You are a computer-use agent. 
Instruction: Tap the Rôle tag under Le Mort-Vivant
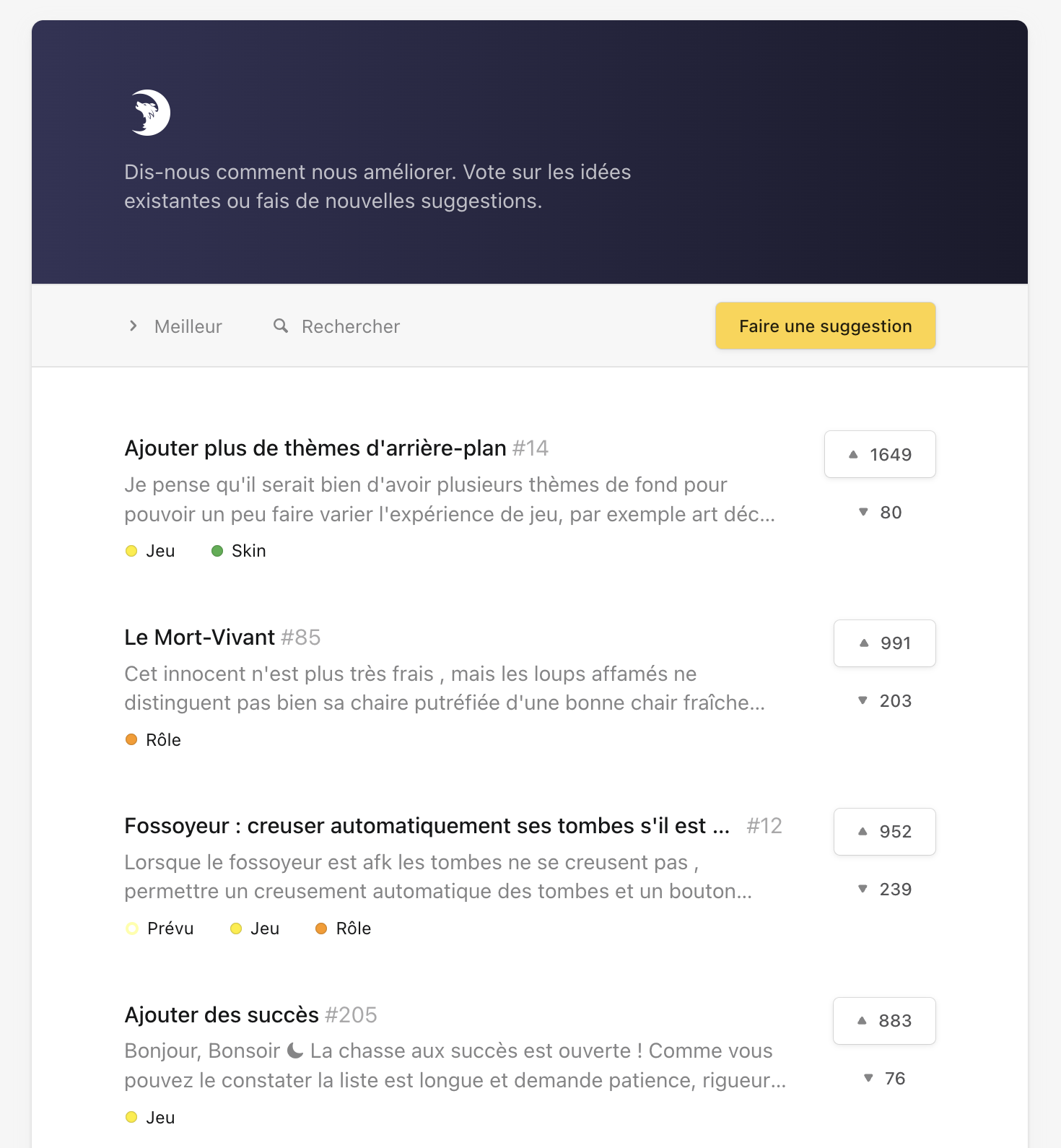coord(153,740)
